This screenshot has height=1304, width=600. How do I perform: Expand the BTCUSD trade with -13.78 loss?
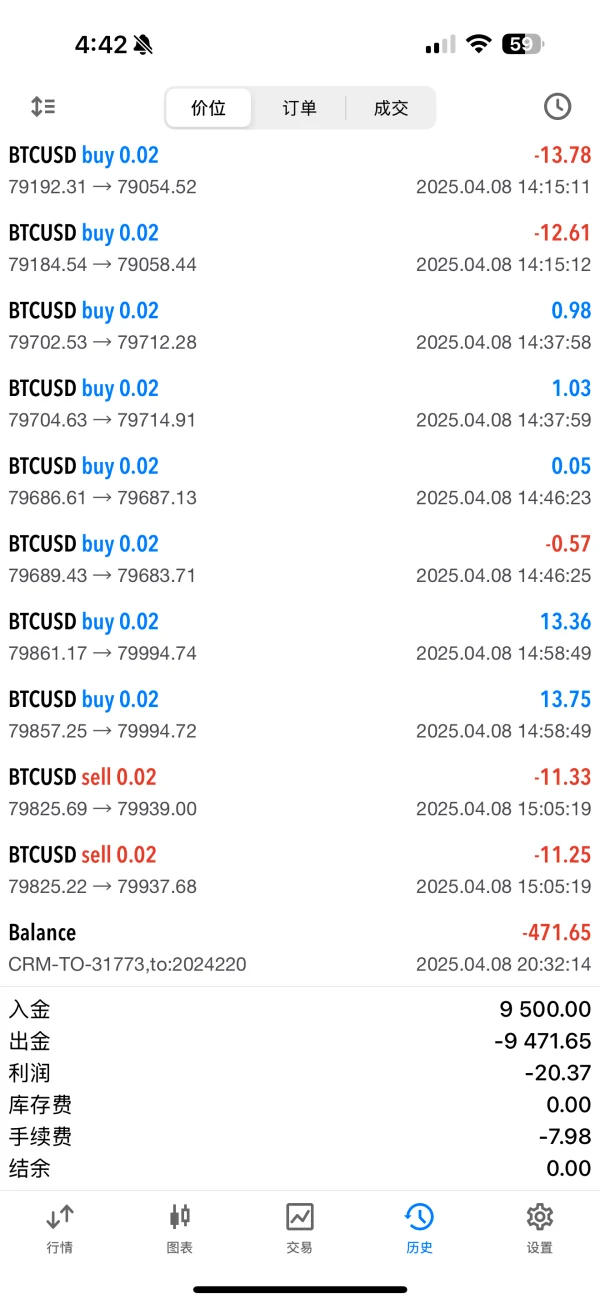tap(300, 170)
